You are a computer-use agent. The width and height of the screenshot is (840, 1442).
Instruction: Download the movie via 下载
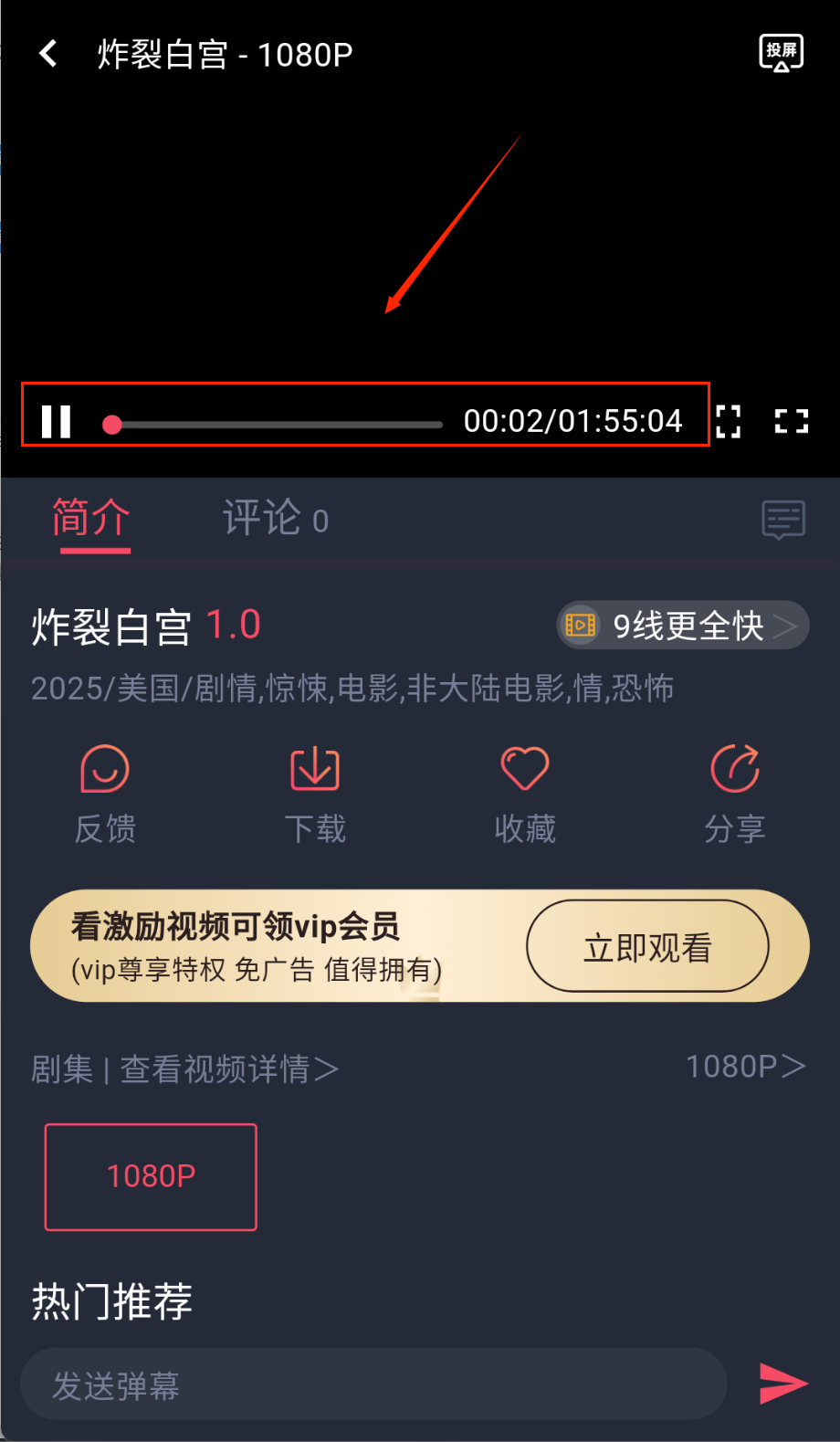point(315,793)
